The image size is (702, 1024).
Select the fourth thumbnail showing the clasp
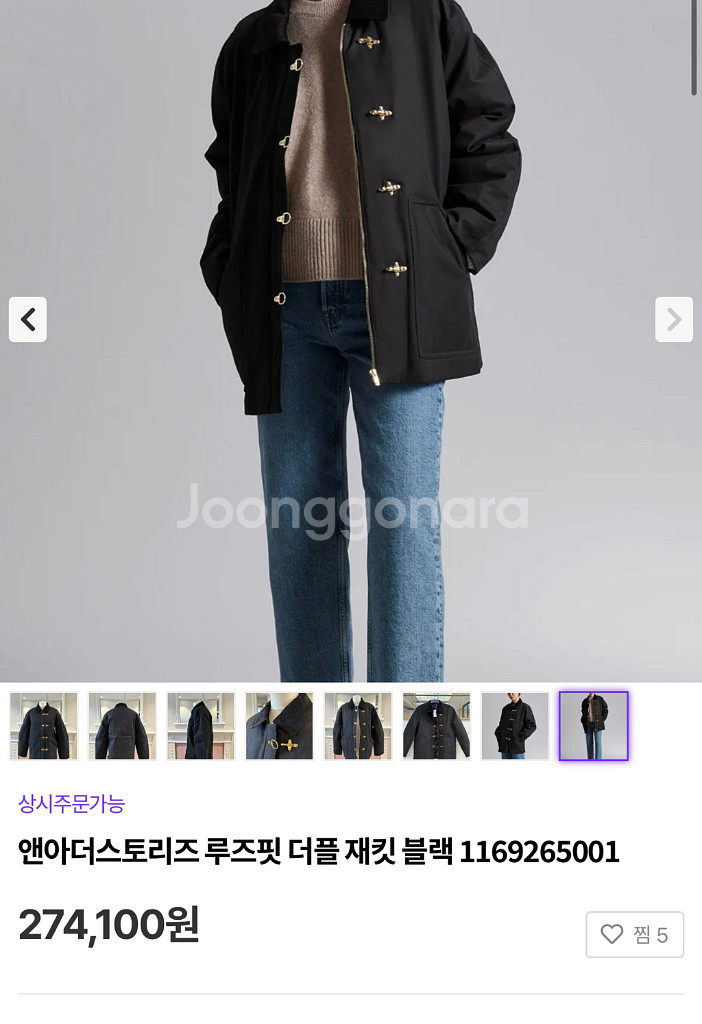279,726
